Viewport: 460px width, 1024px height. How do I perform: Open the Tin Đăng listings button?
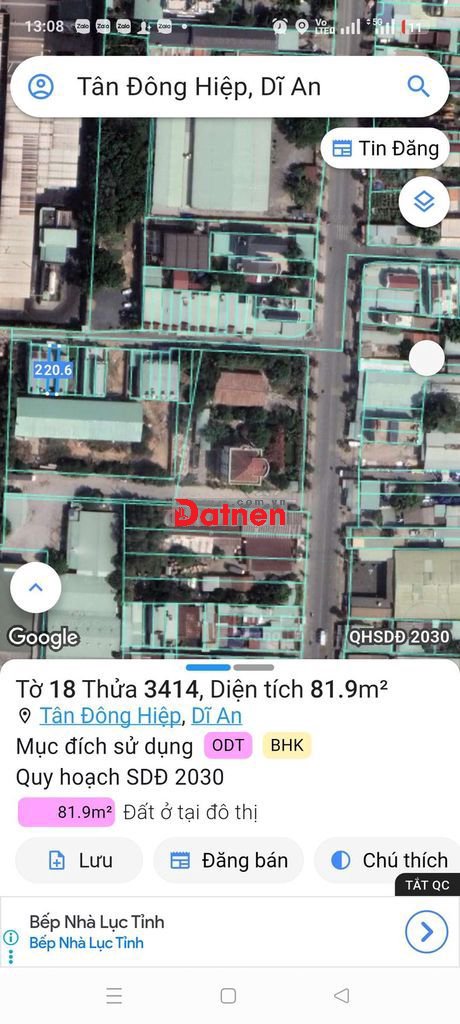tap(385, 148)
